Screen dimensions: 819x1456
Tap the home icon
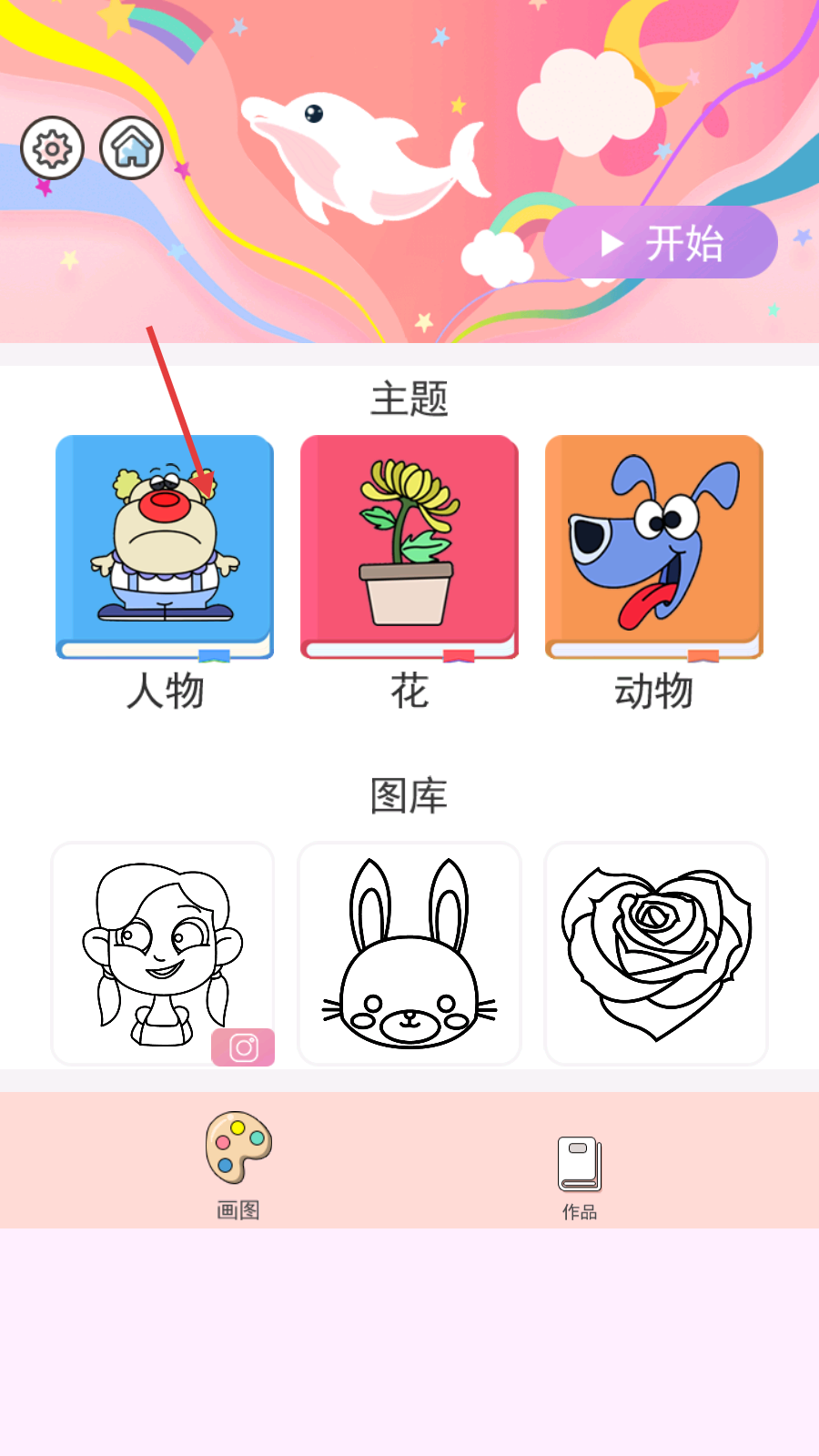(132, 147)
